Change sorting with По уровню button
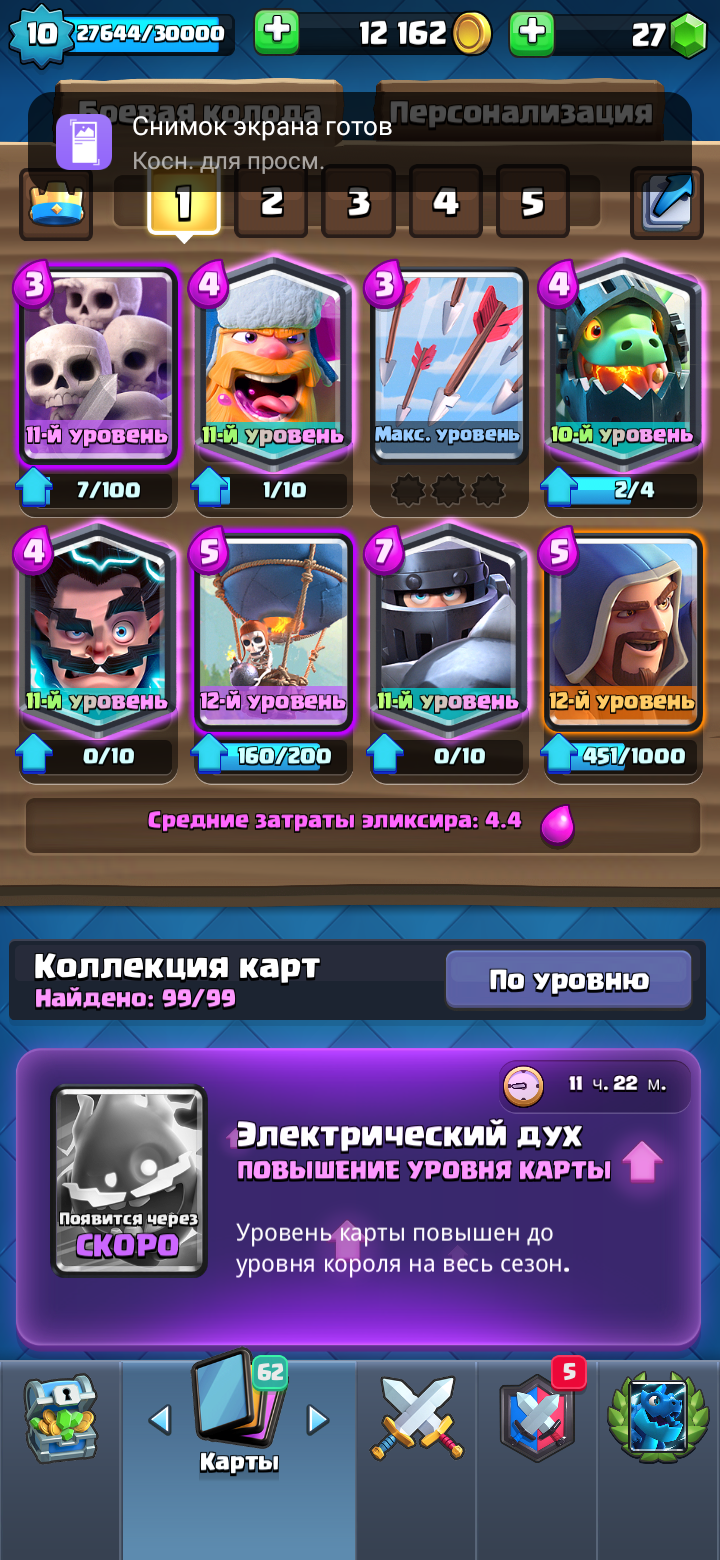720x1560 pixels. (568, 980)
